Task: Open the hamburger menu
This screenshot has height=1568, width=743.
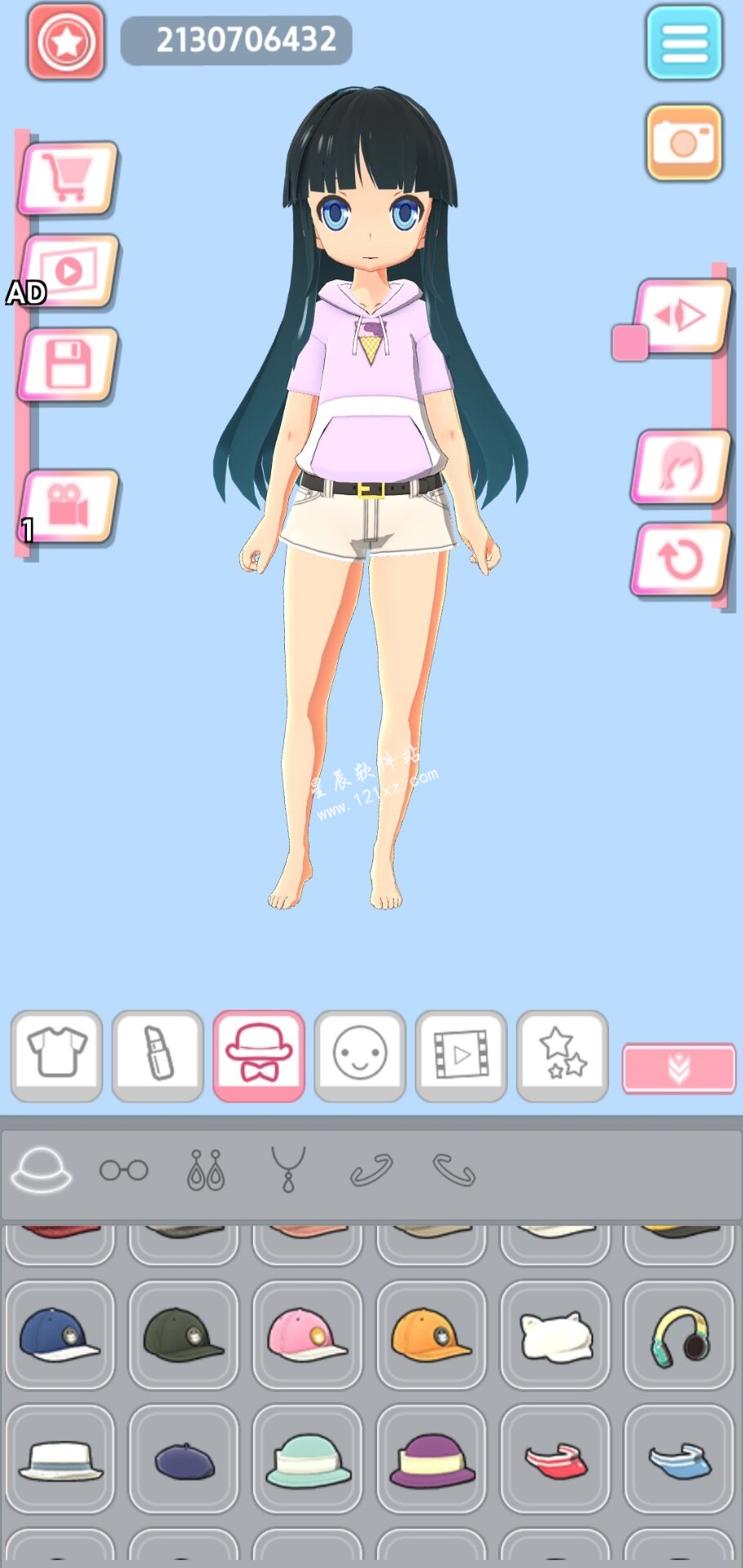Action: coord(684,43)
